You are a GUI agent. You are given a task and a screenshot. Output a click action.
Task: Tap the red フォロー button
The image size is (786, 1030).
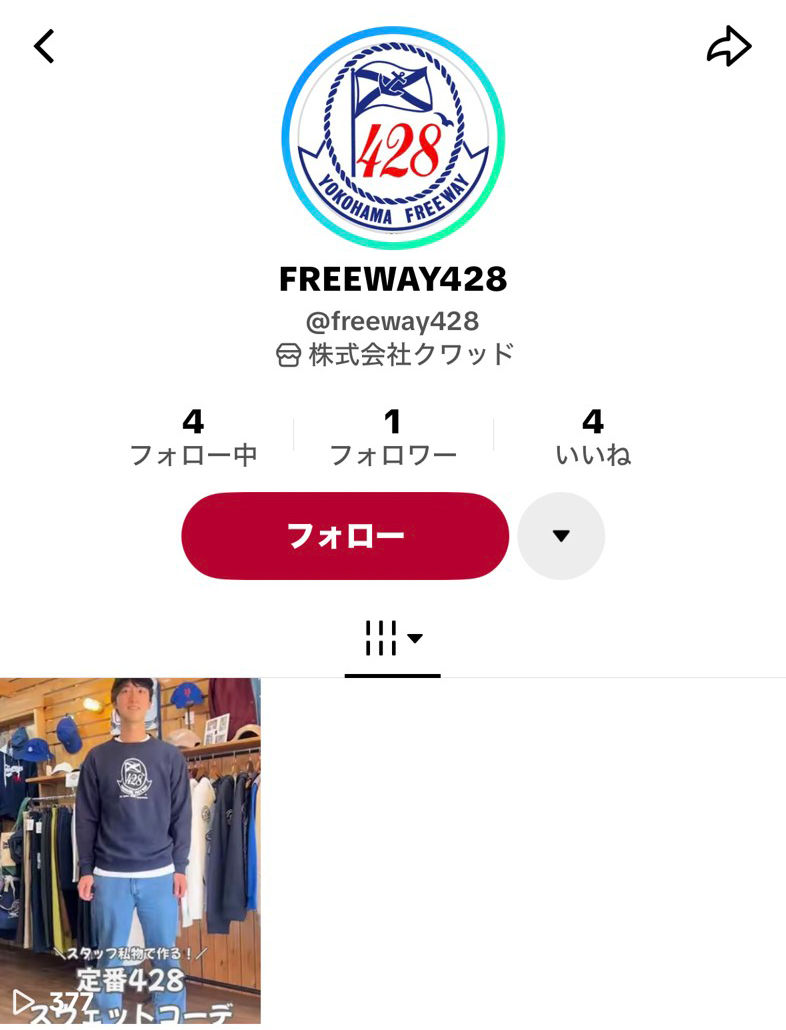[344, 536]
